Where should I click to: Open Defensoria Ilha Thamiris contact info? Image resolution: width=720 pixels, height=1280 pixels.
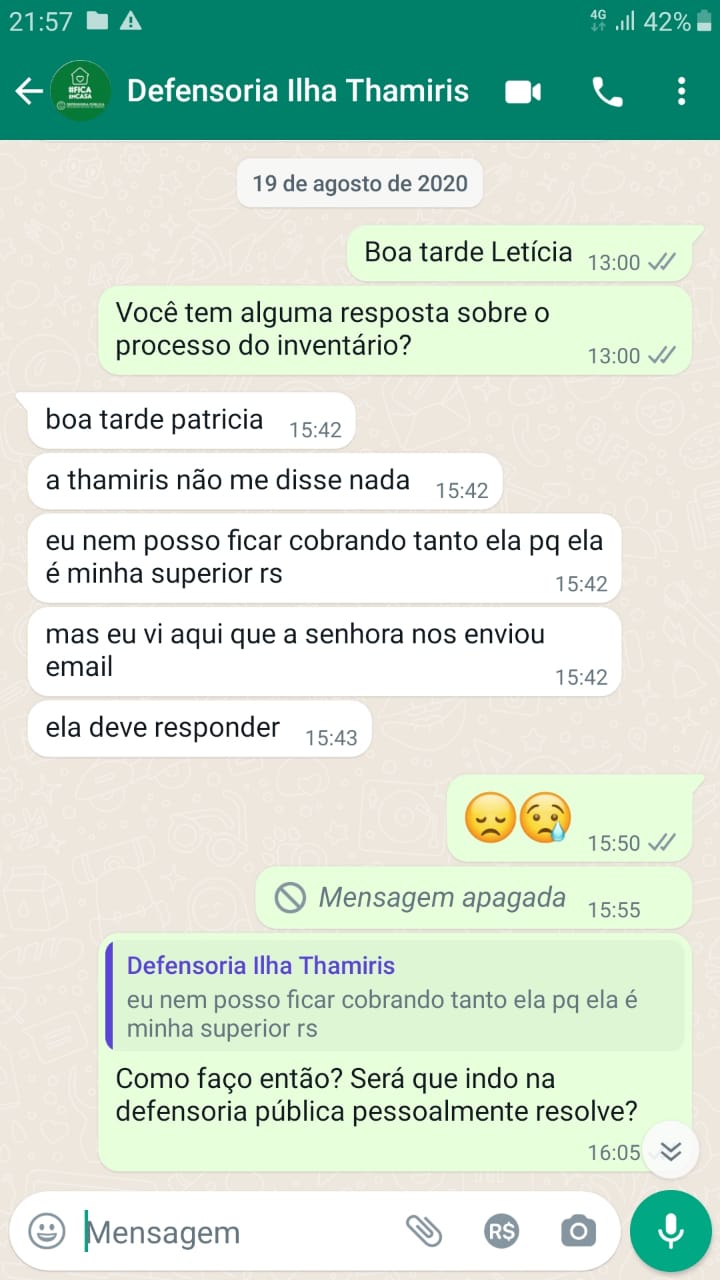click(x=297, y=91)
